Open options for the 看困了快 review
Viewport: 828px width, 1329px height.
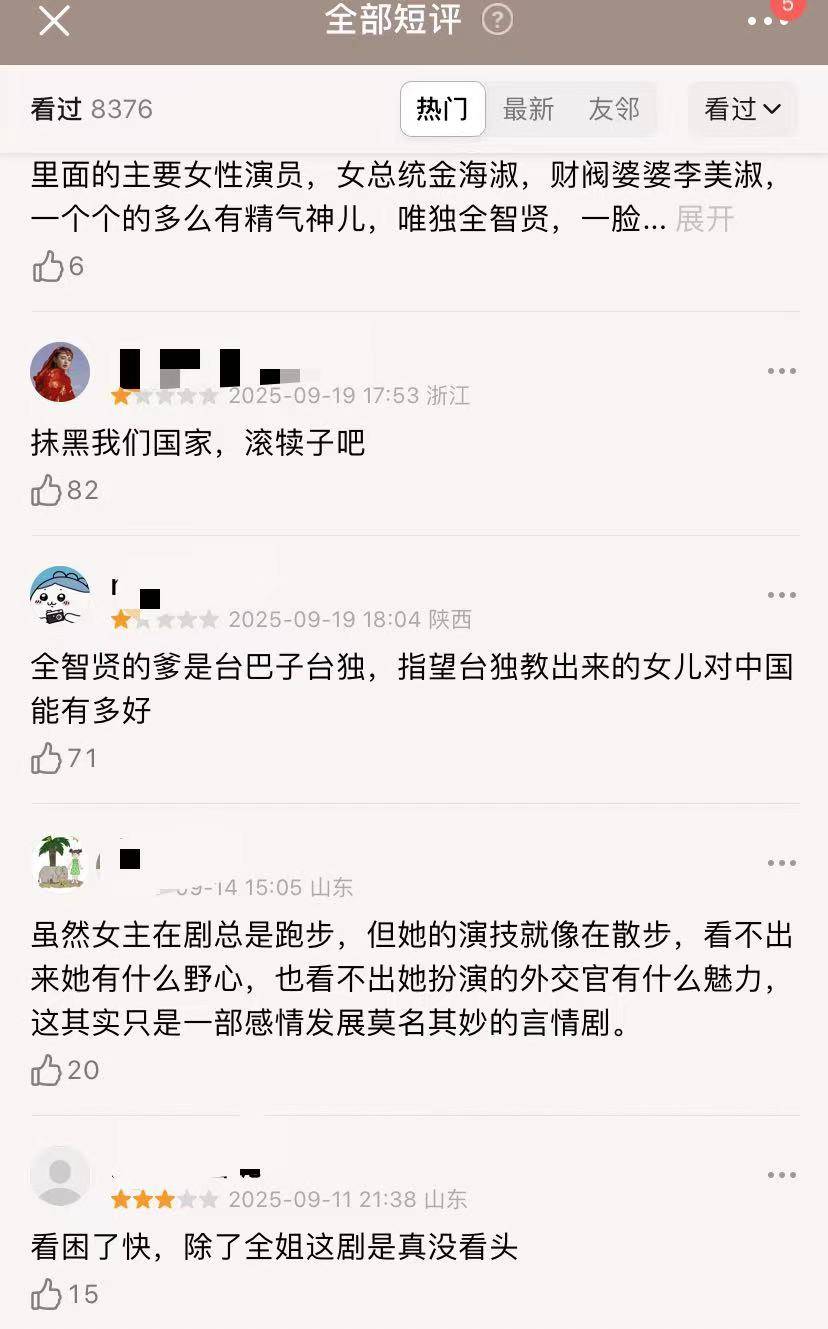(x=781, y=1175)
